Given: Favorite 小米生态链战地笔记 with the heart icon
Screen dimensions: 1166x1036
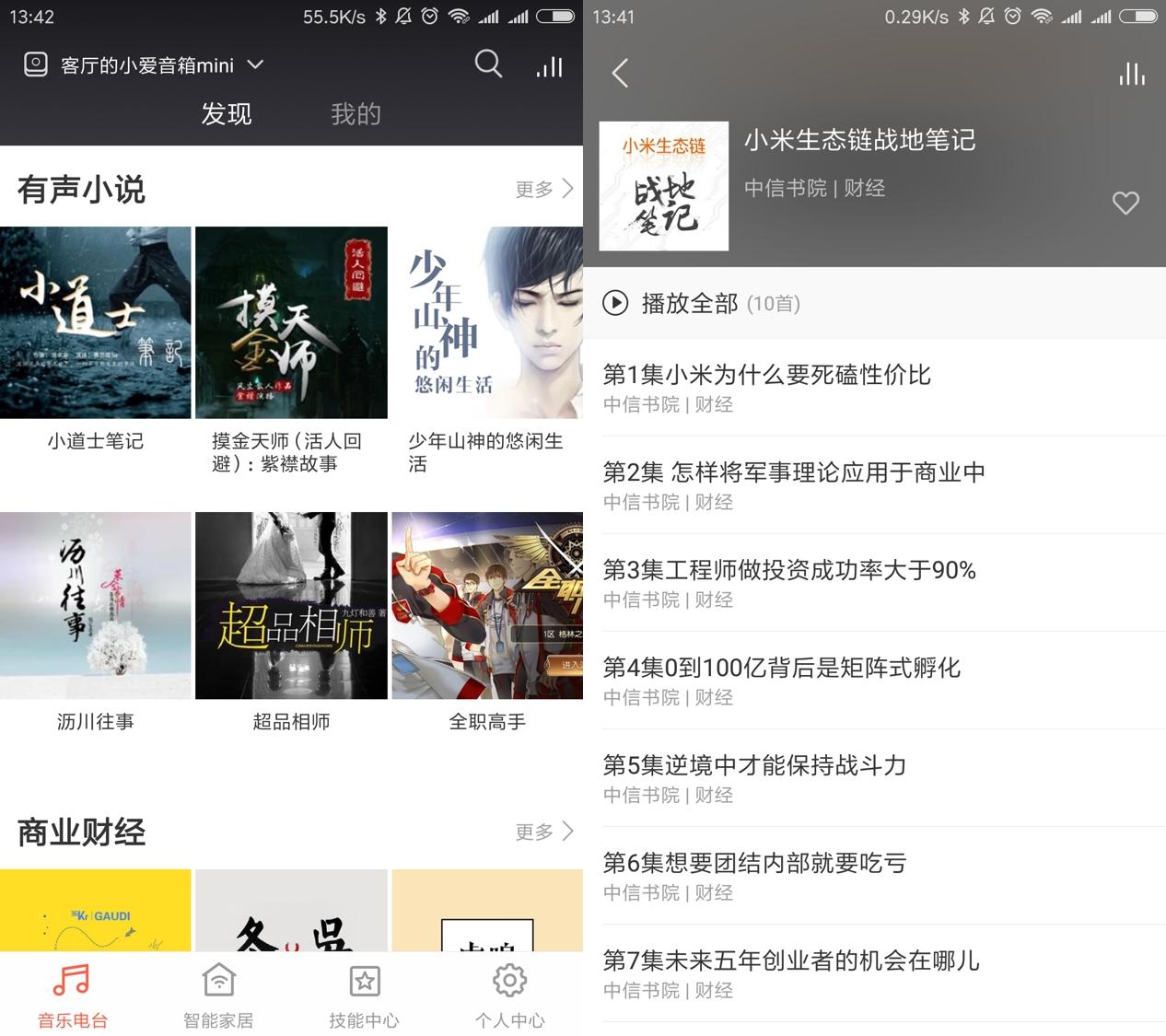Looking at the screenshot, I should (1125, 203).
